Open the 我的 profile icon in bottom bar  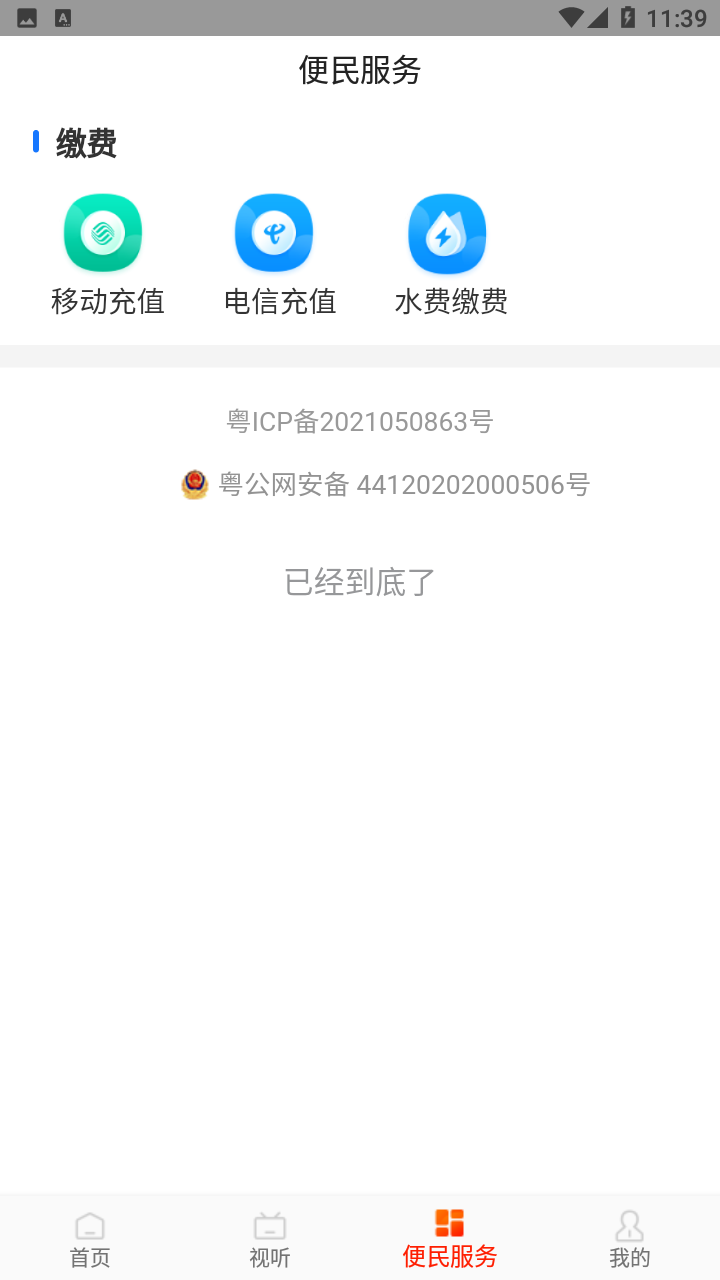(630, 1224)
